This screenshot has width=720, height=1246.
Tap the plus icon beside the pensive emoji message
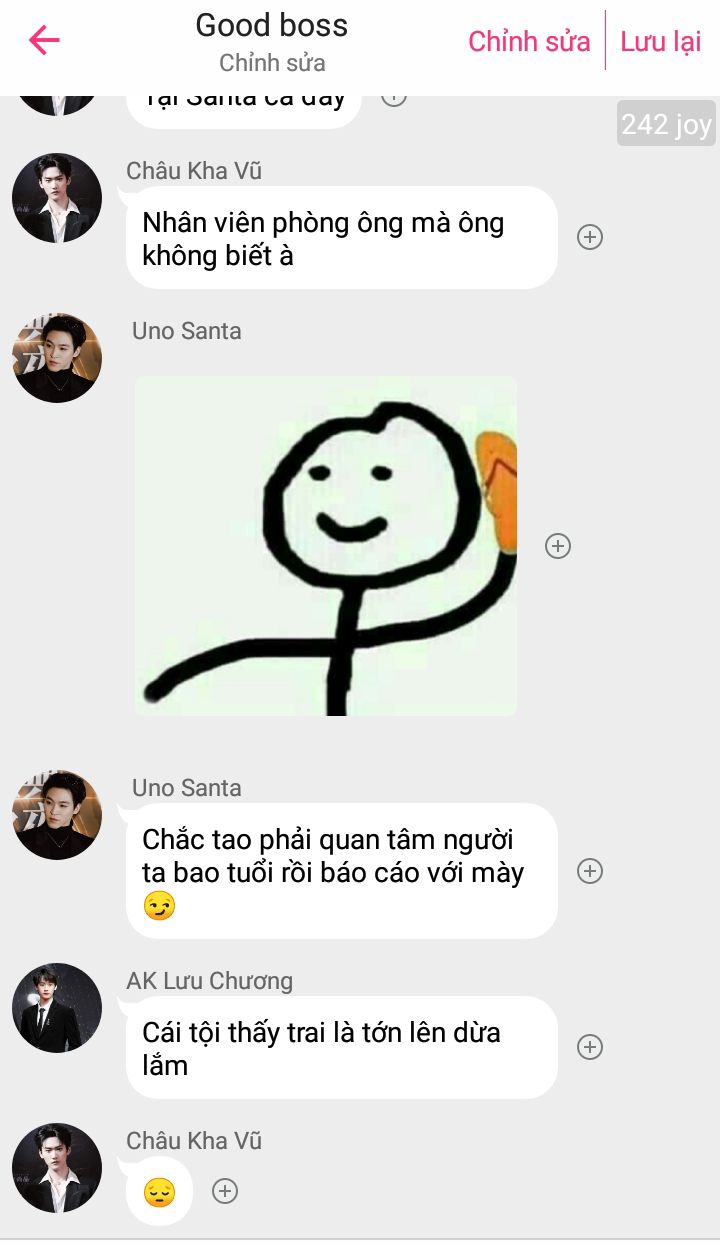[x=225, y=1191]
